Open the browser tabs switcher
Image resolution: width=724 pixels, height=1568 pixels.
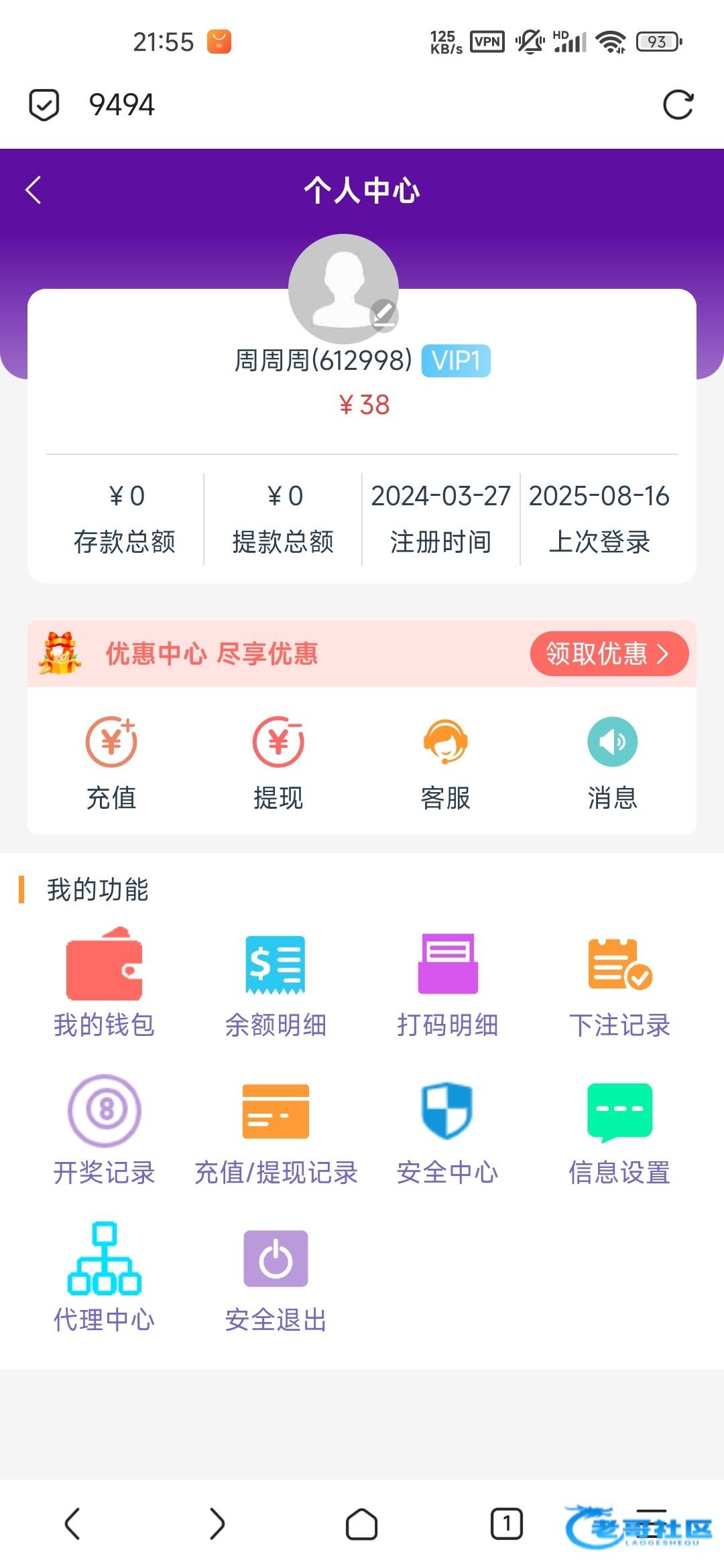pos(507,1524)
